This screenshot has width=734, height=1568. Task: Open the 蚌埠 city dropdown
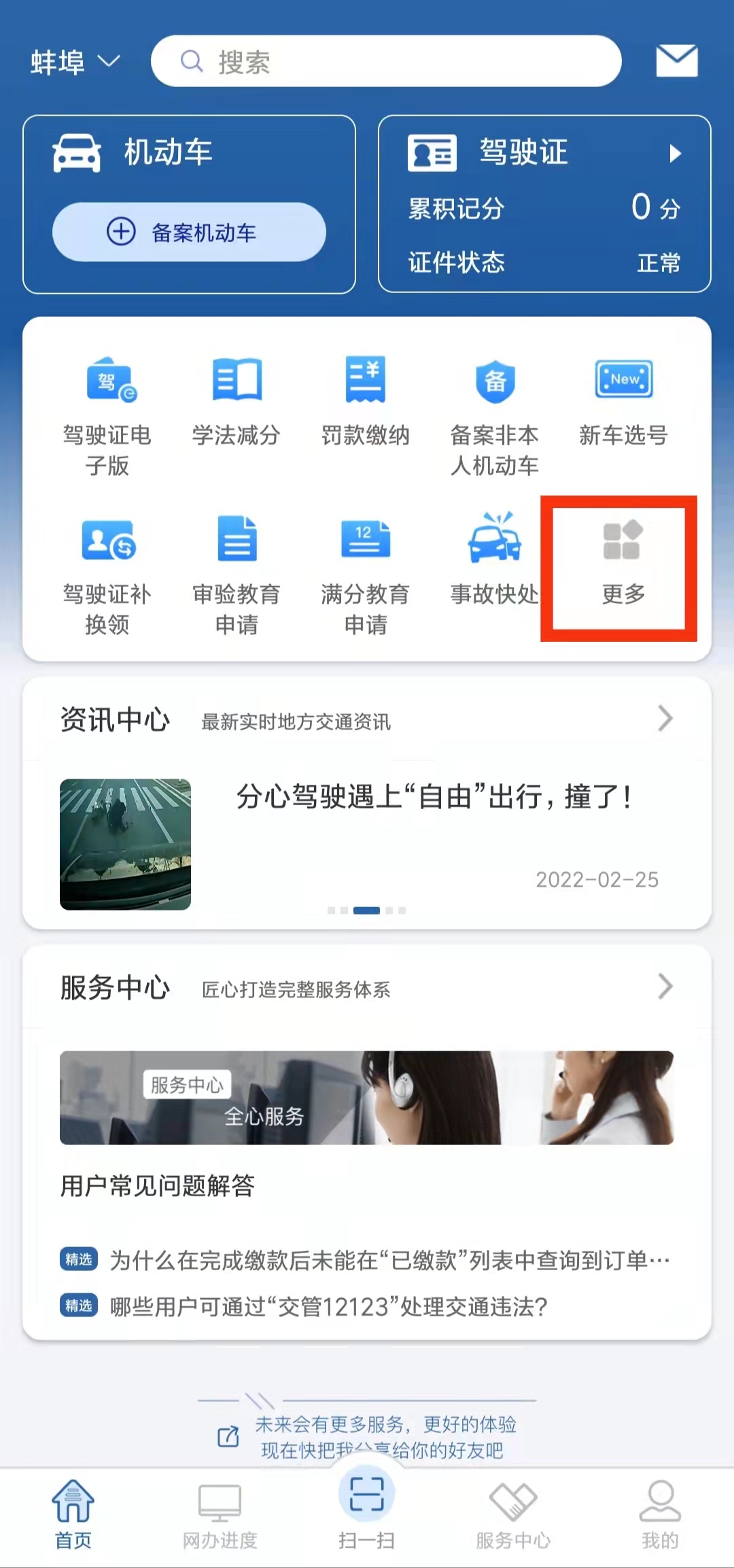74,62
